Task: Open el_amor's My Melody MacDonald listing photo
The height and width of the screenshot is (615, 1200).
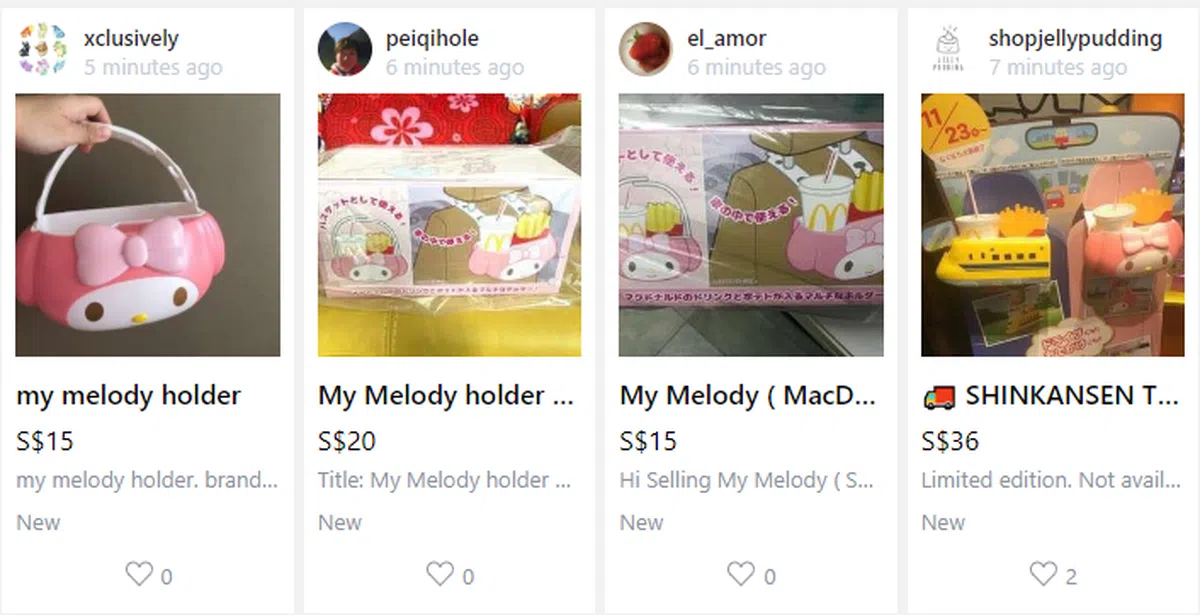Action: 751,225
